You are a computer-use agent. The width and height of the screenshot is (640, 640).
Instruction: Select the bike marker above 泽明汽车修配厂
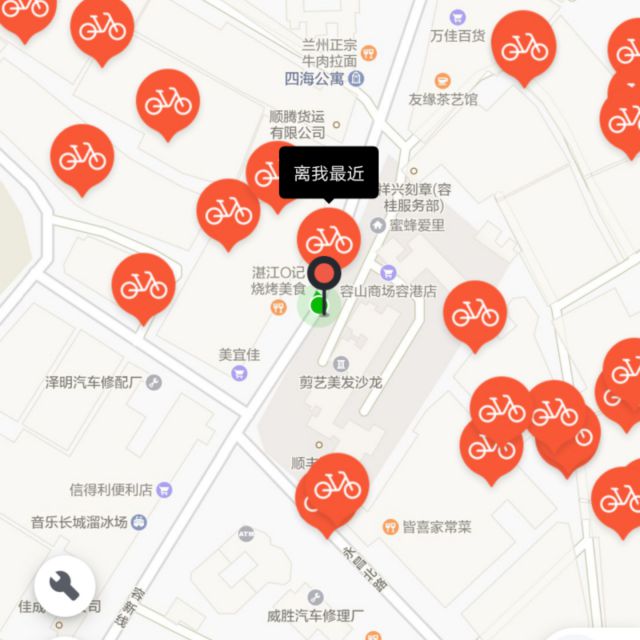pyautogui.click(x=143, y=288)
